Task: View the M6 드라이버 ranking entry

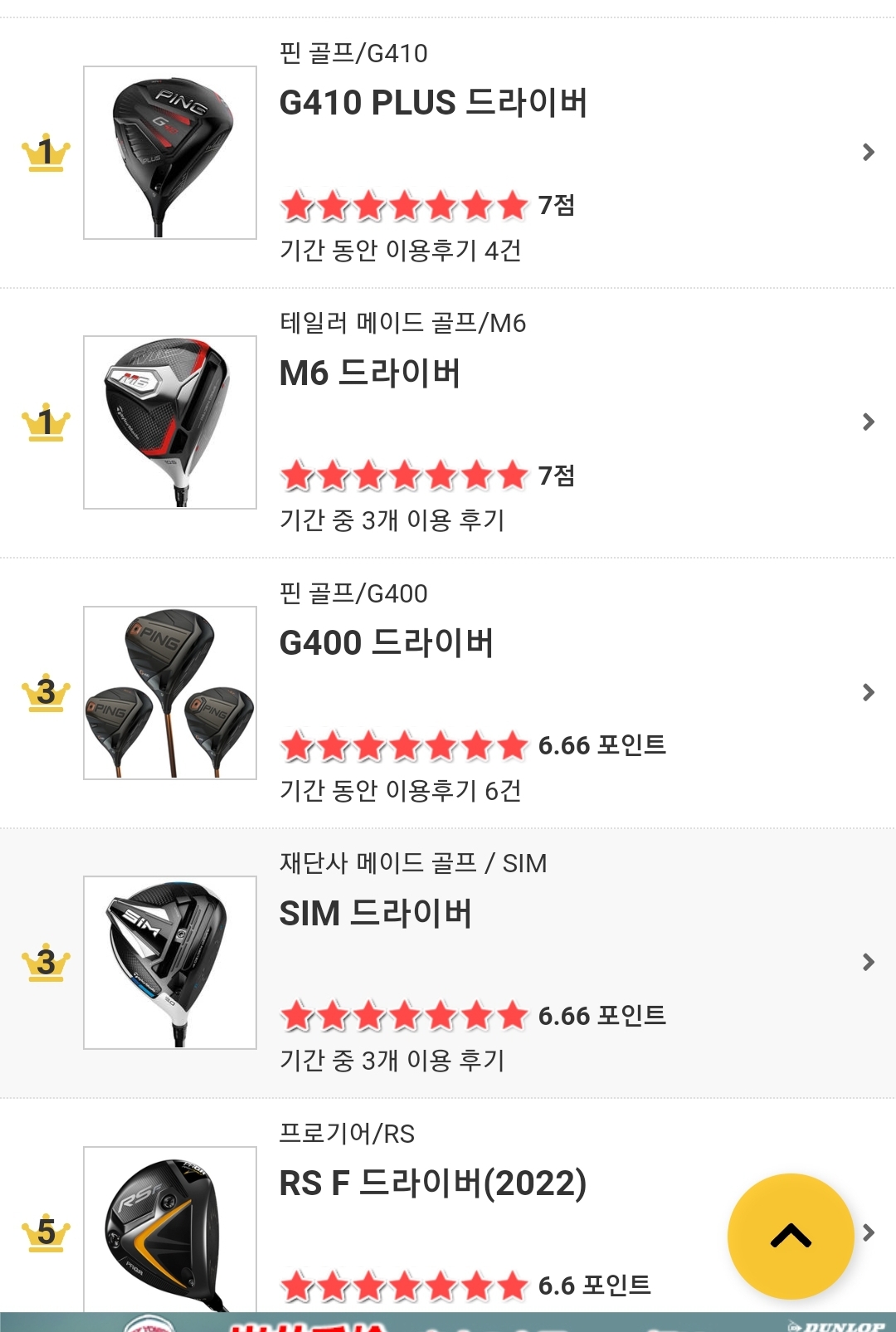Action: click(x=370, y=373)
